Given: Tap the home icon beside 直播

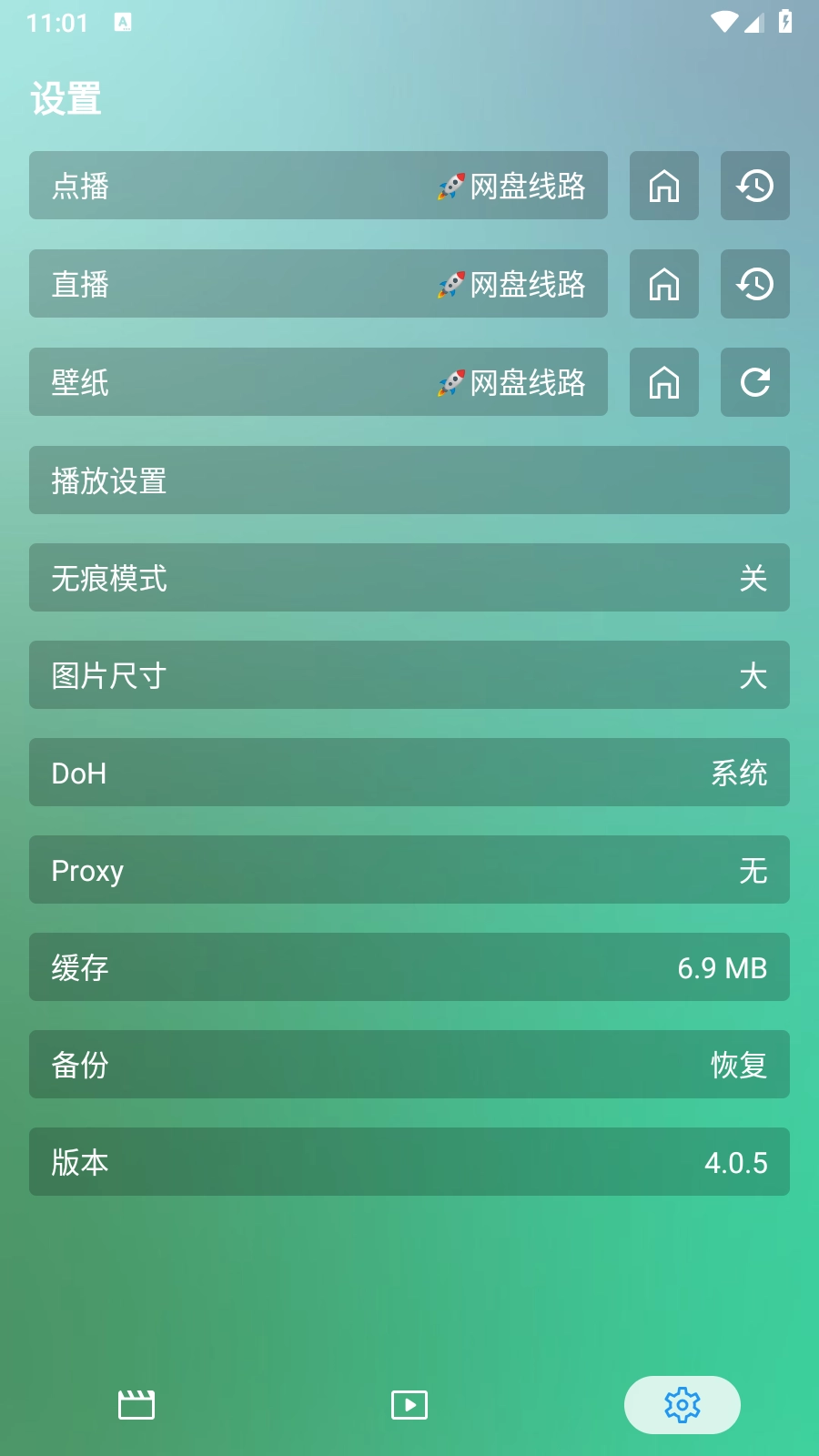Looking at the screenshot, I should 664,284.
